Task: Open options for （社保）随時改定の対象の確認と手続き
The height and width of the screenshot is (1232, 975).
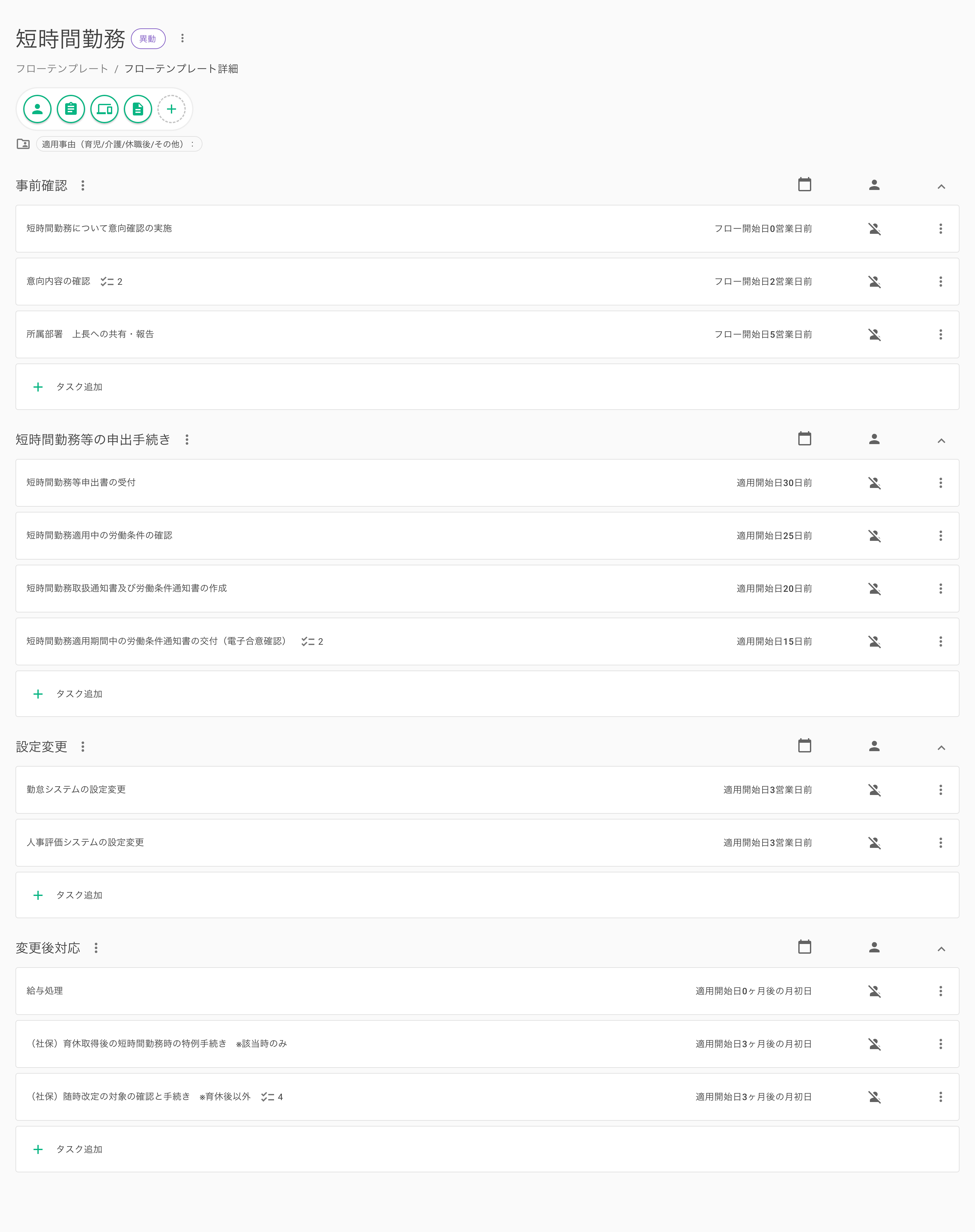Action: pyautogui.click(x=940, y=1097)
